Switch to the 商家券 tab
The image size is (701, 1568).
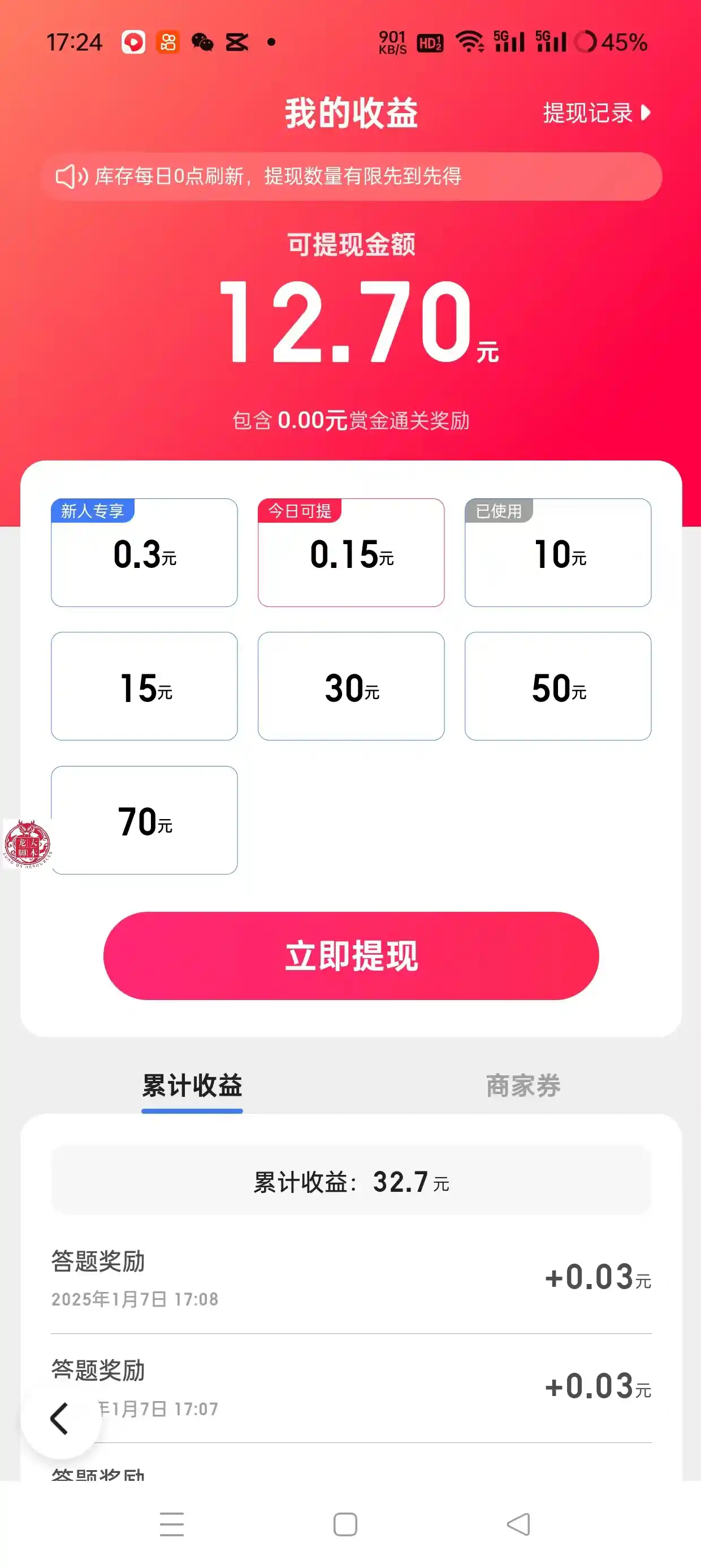click(x=523, y=1086)
